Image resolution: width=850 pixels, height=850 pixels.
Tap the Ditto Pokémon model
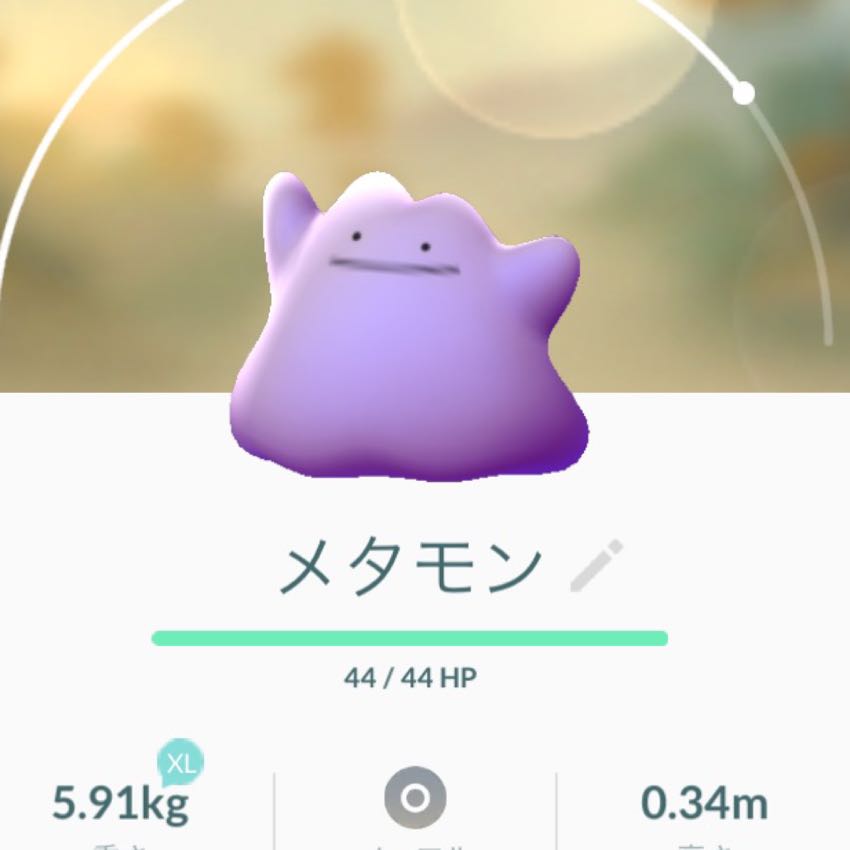point(410,326)
